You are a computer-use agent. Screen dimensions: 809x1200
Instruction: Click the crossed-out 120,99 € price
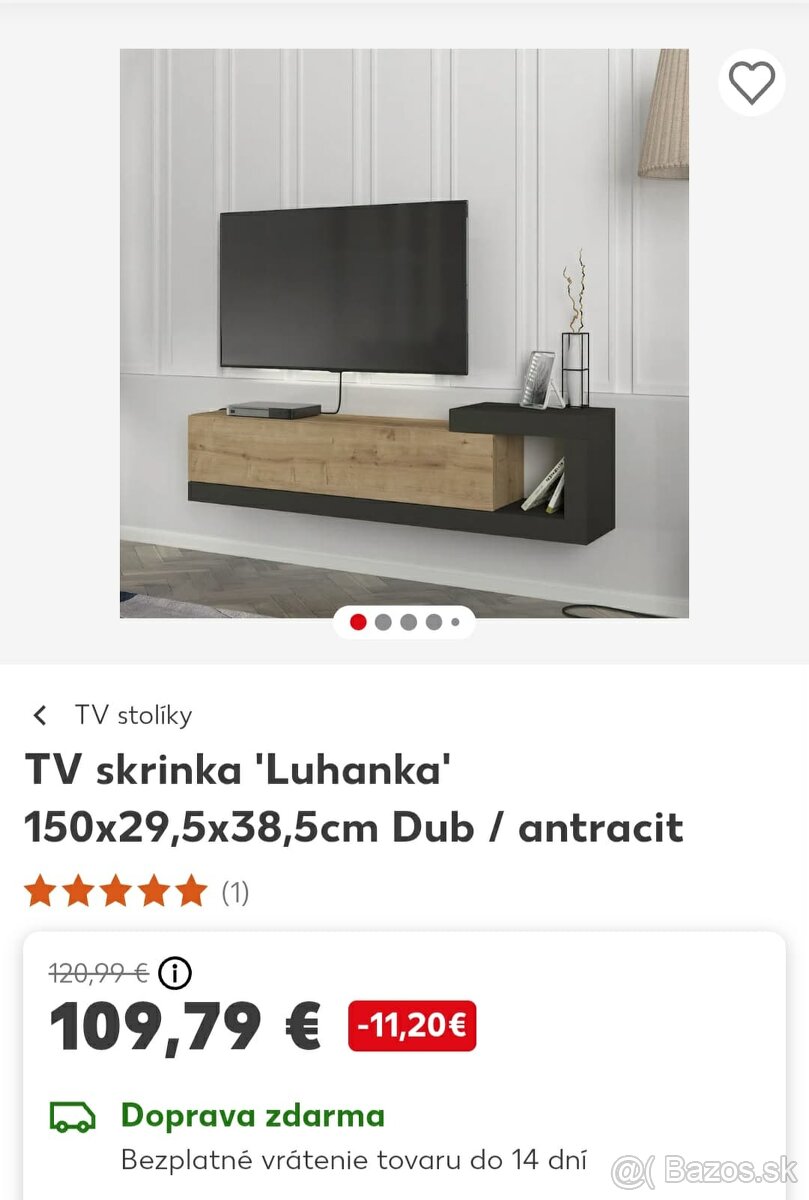click(96, 971)
